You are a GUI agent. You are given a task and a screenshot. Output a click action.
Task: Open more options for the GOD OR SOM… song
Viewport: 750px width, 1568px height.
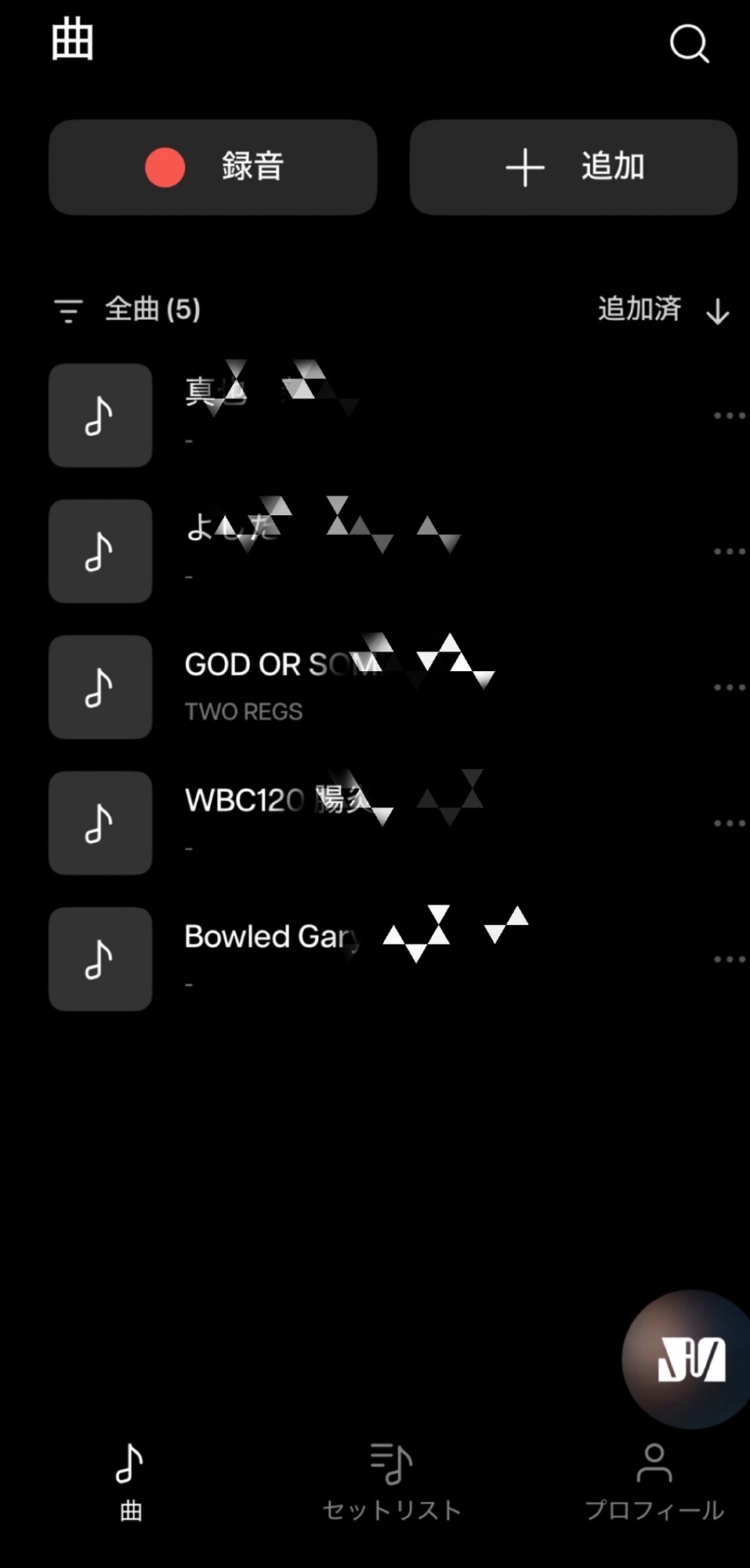click(x=729, y=688)
